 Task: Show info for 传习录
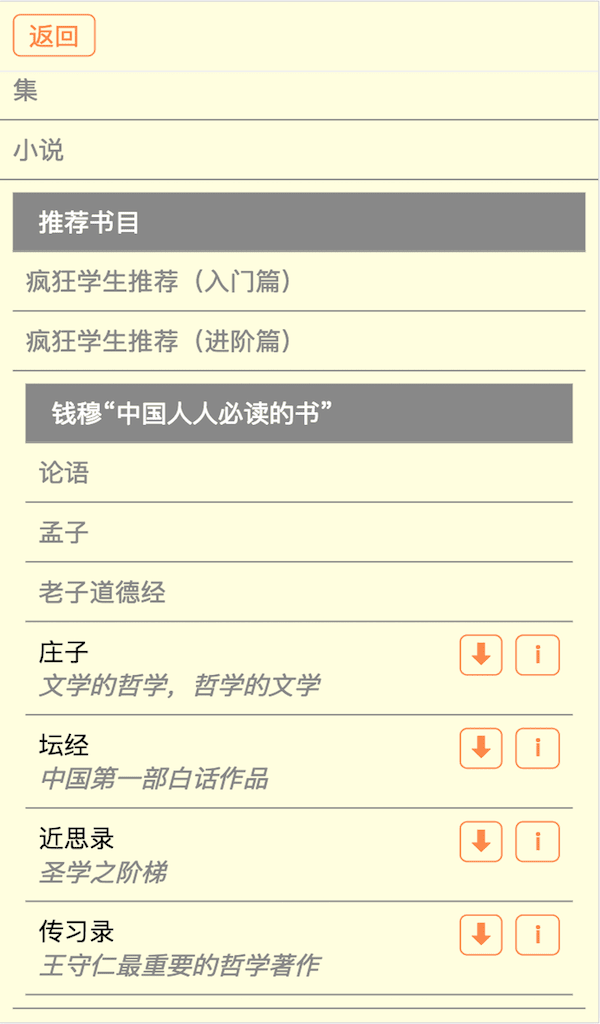[x=537, y=935]
